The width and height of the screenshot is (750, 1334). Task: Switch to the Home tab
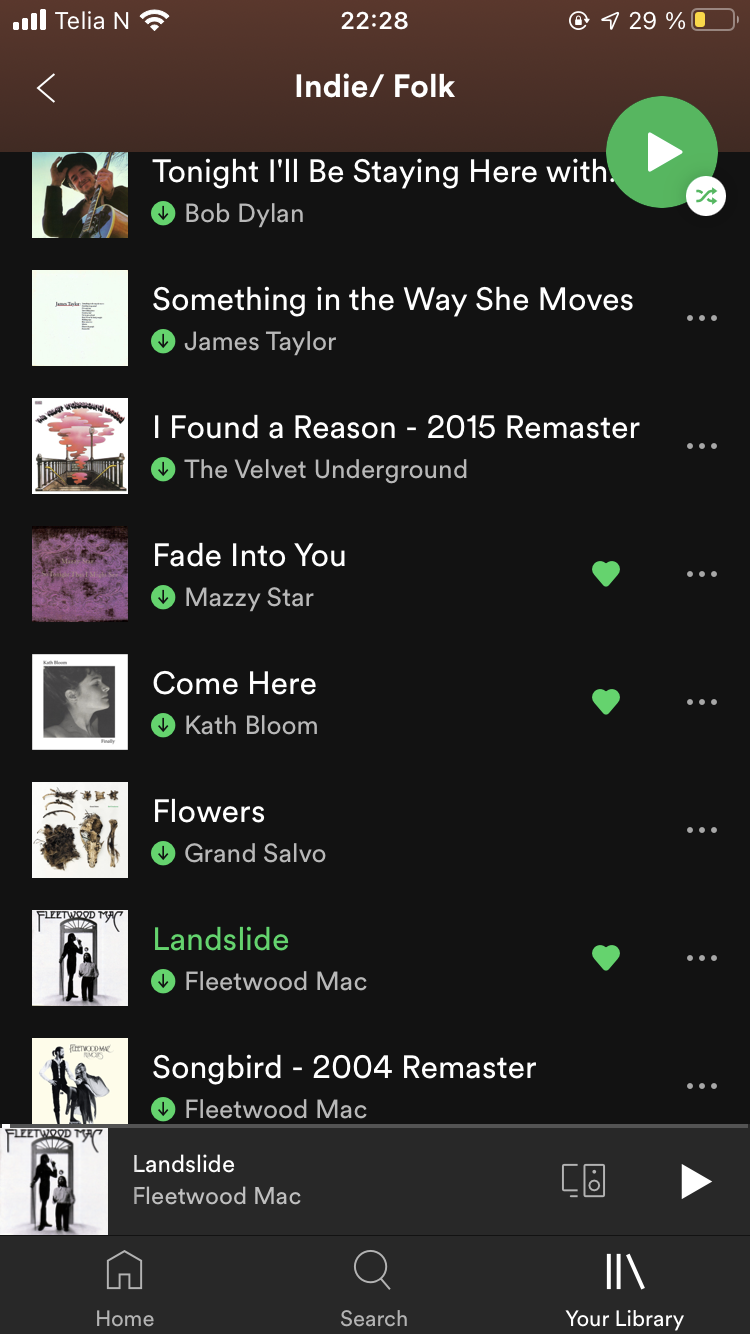[125, 1289]
